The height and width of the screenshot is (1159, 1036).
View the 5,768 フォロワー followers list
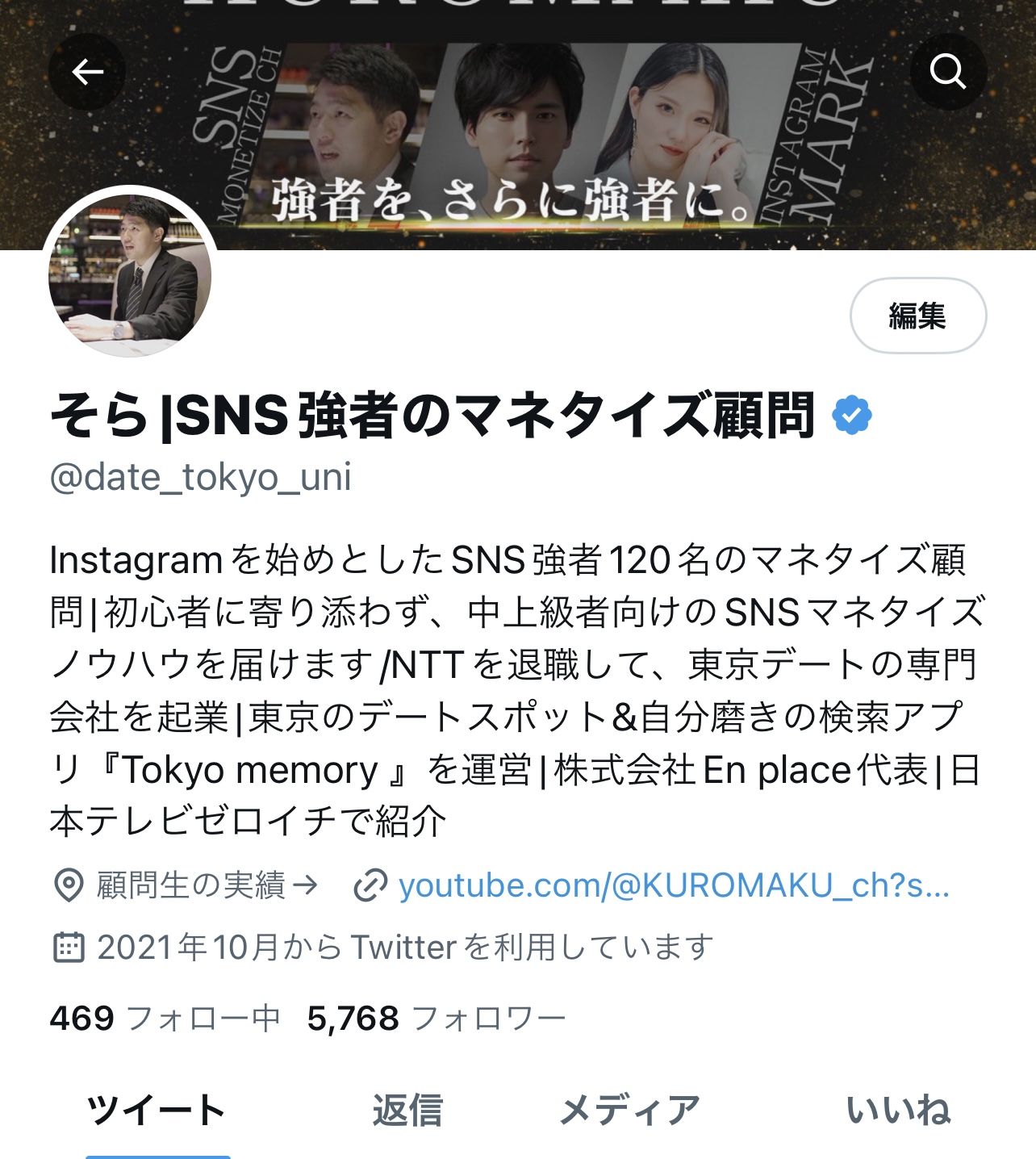click(436, 1019)
